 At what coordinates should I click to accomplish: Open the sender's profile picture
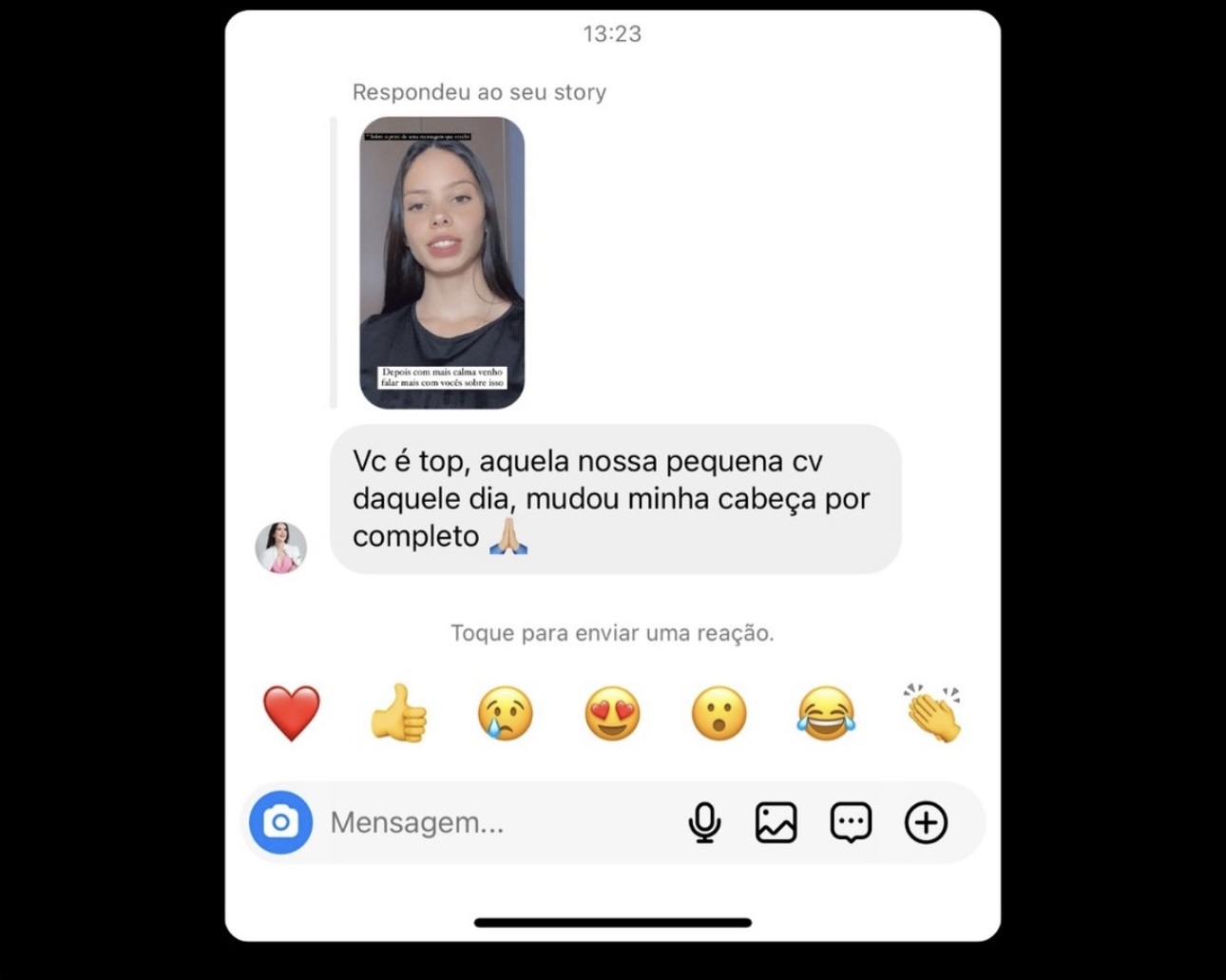pyautogui.click(x=280, y=548)
